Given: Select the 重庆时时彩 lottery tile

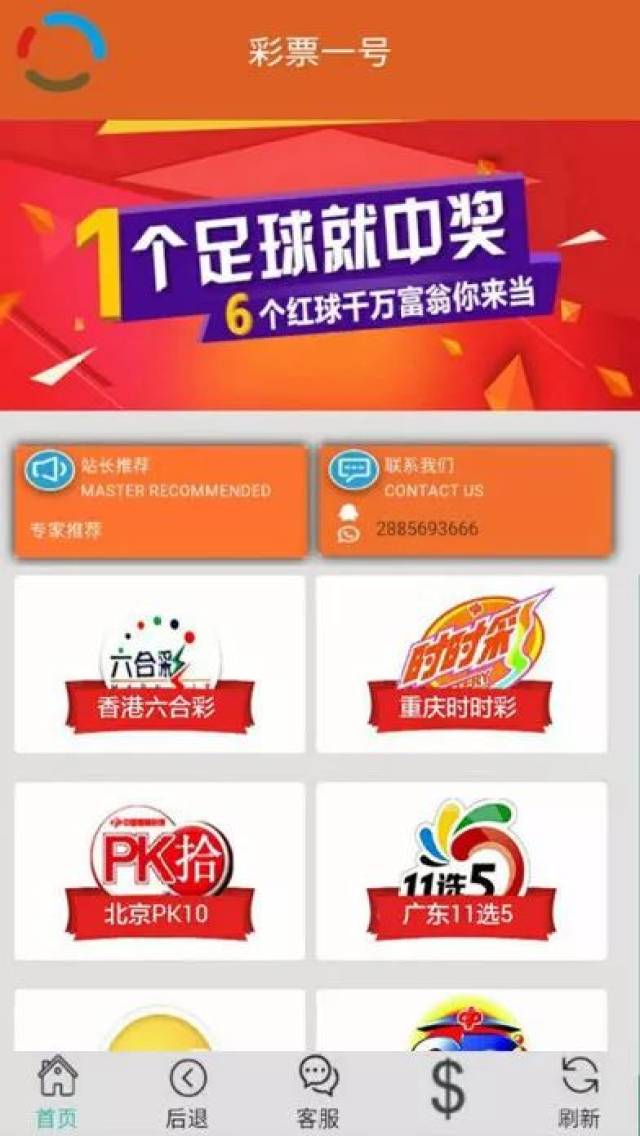Looking at the screenshot, I should pyautogui.click(x=462, y=664).
